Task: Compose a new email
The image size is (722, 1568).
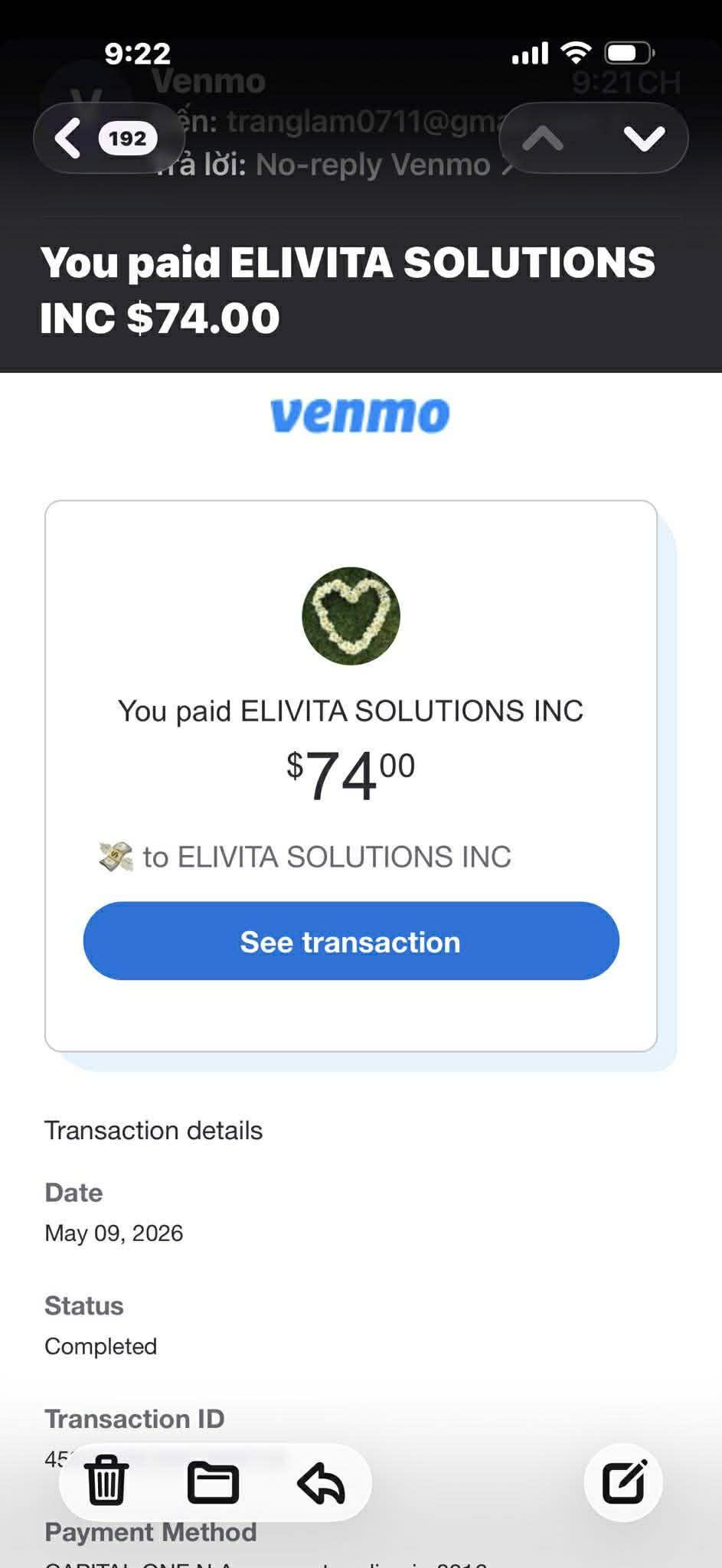Action: (x=624, y=1482)
